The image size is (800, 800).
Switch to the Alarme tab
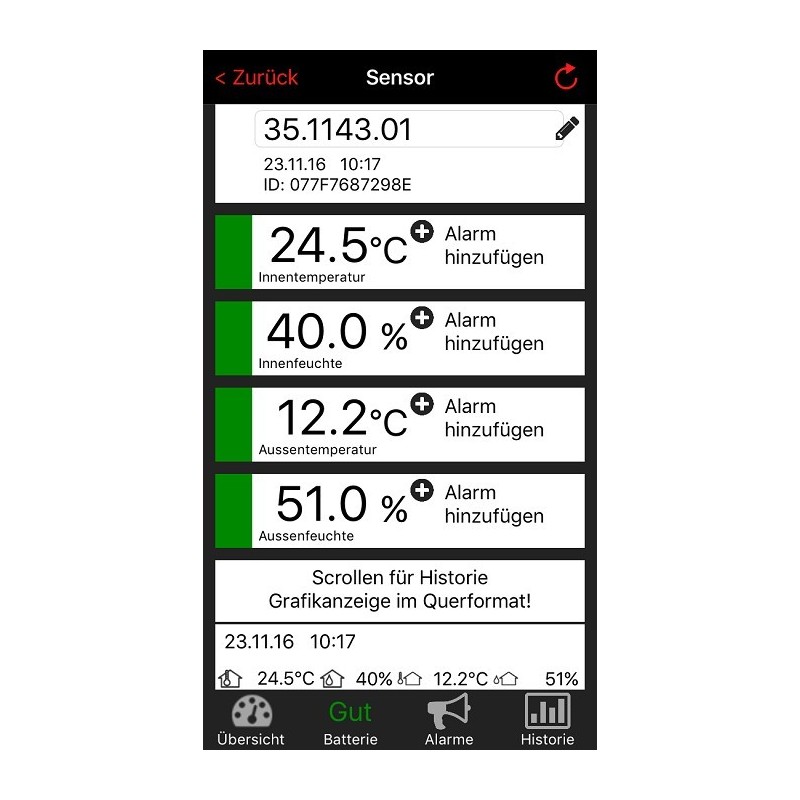click(x=449, y=721)
